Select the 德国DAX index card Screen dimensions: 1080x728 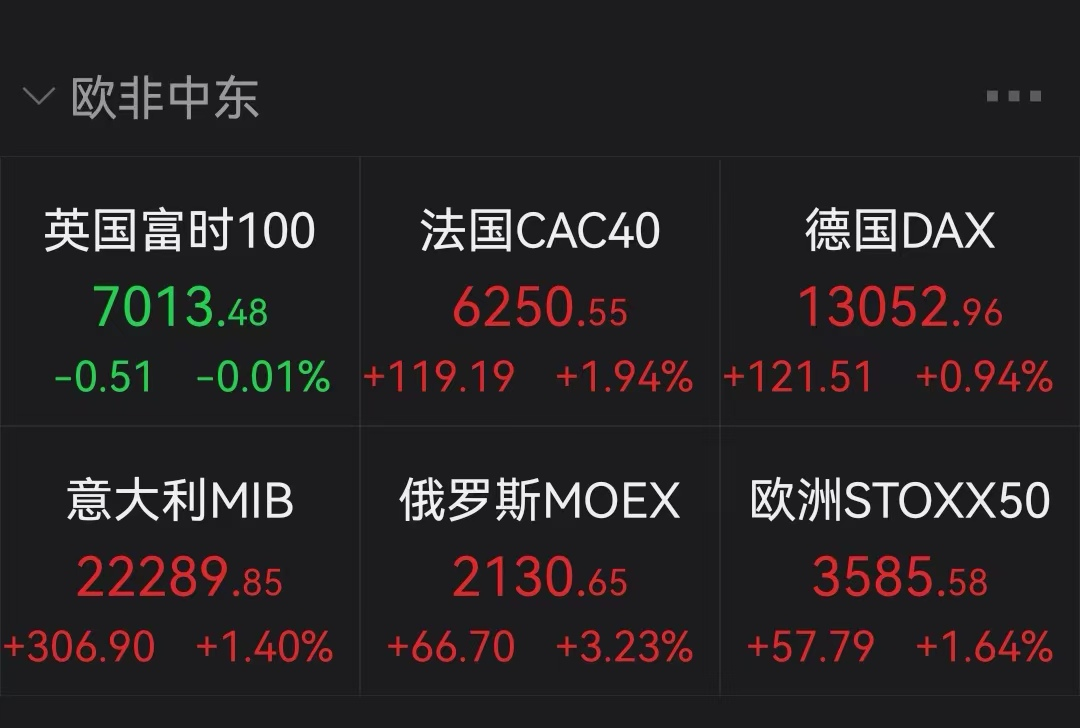pyautogui.click(x=900, y=292)
